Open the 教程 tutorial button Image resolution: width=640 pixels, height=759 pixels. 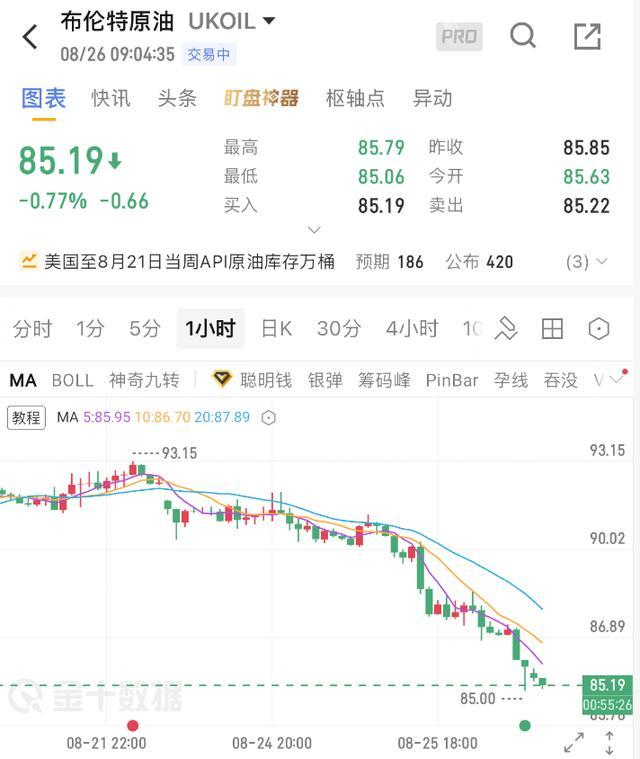26,417
